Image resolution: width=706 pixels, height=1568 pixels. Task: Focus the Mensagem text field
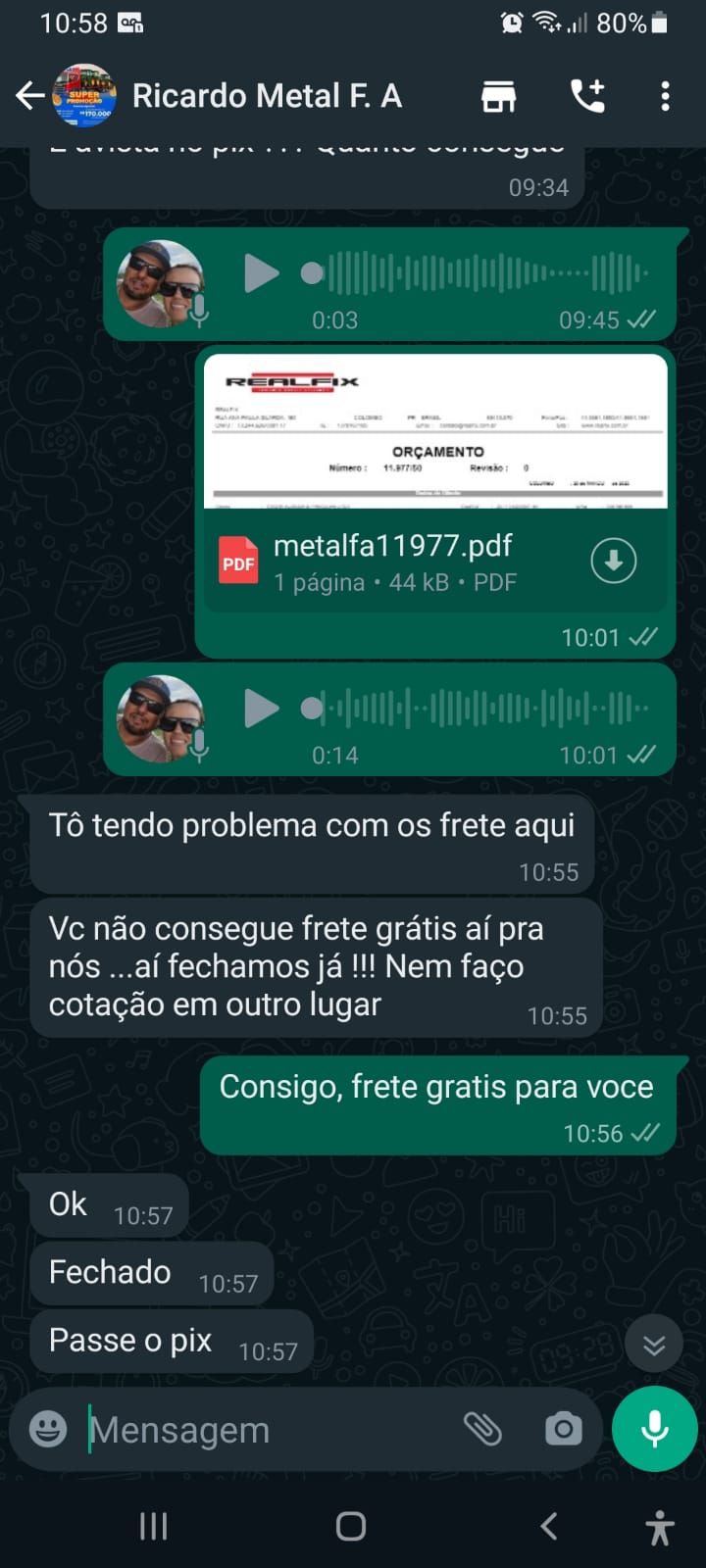[x=265, y=1430]
